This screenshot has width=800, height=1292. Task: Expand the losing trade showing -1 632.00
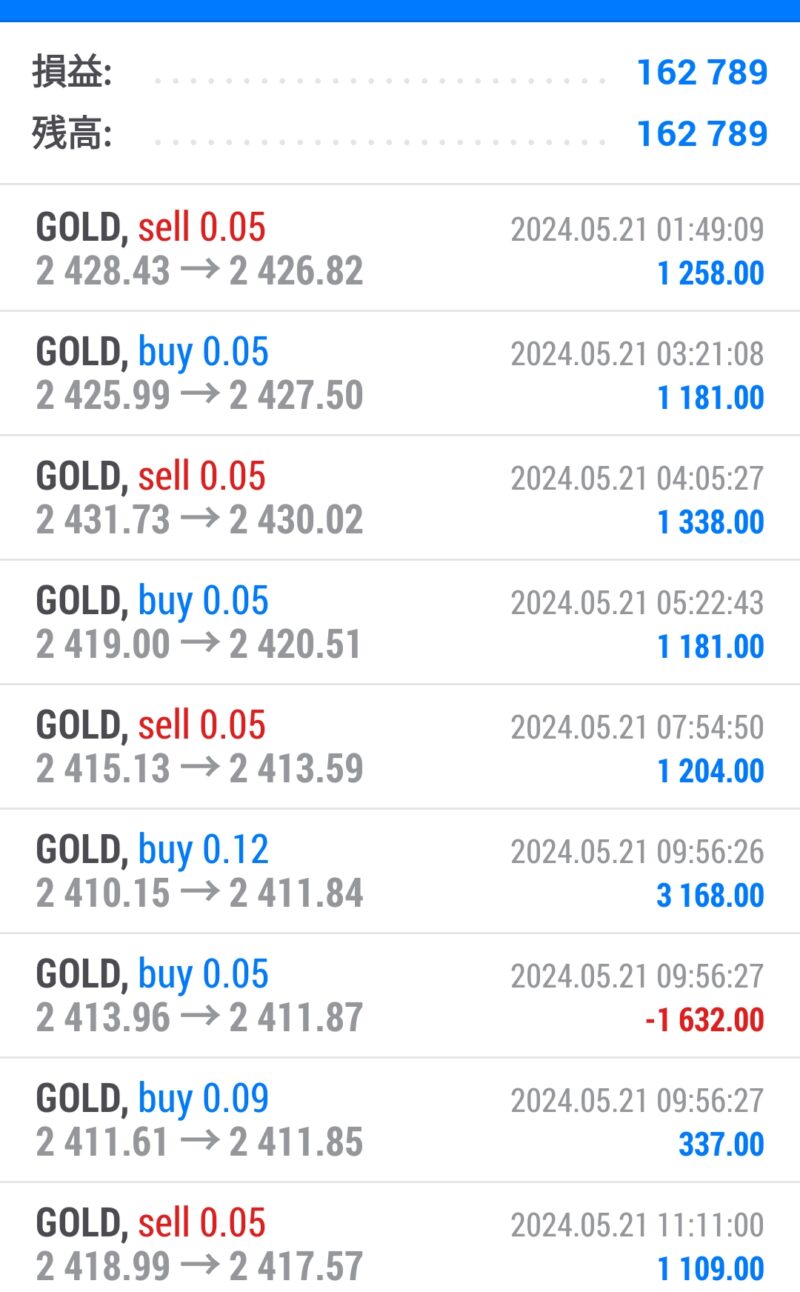click(400, 995)
